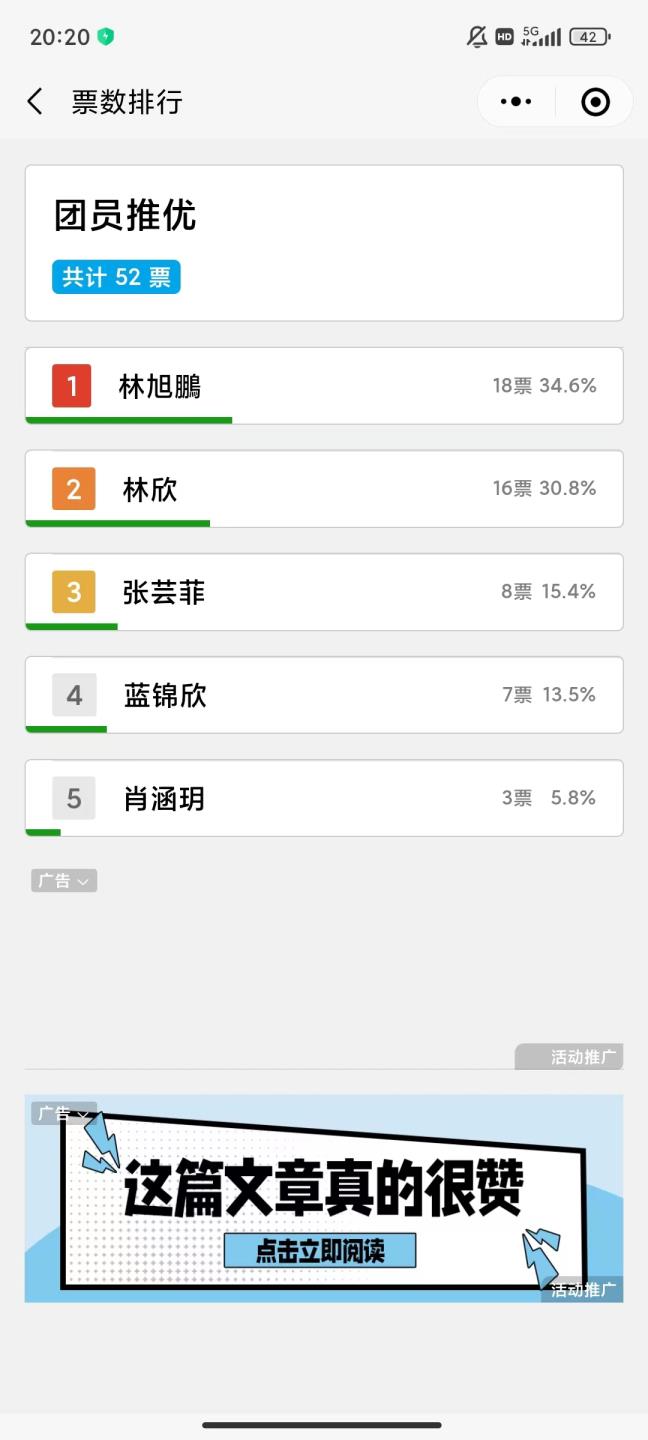Open the 这篇文章真的很赞 ad banner
The image size is (648, 1440).
point(324,1198)
